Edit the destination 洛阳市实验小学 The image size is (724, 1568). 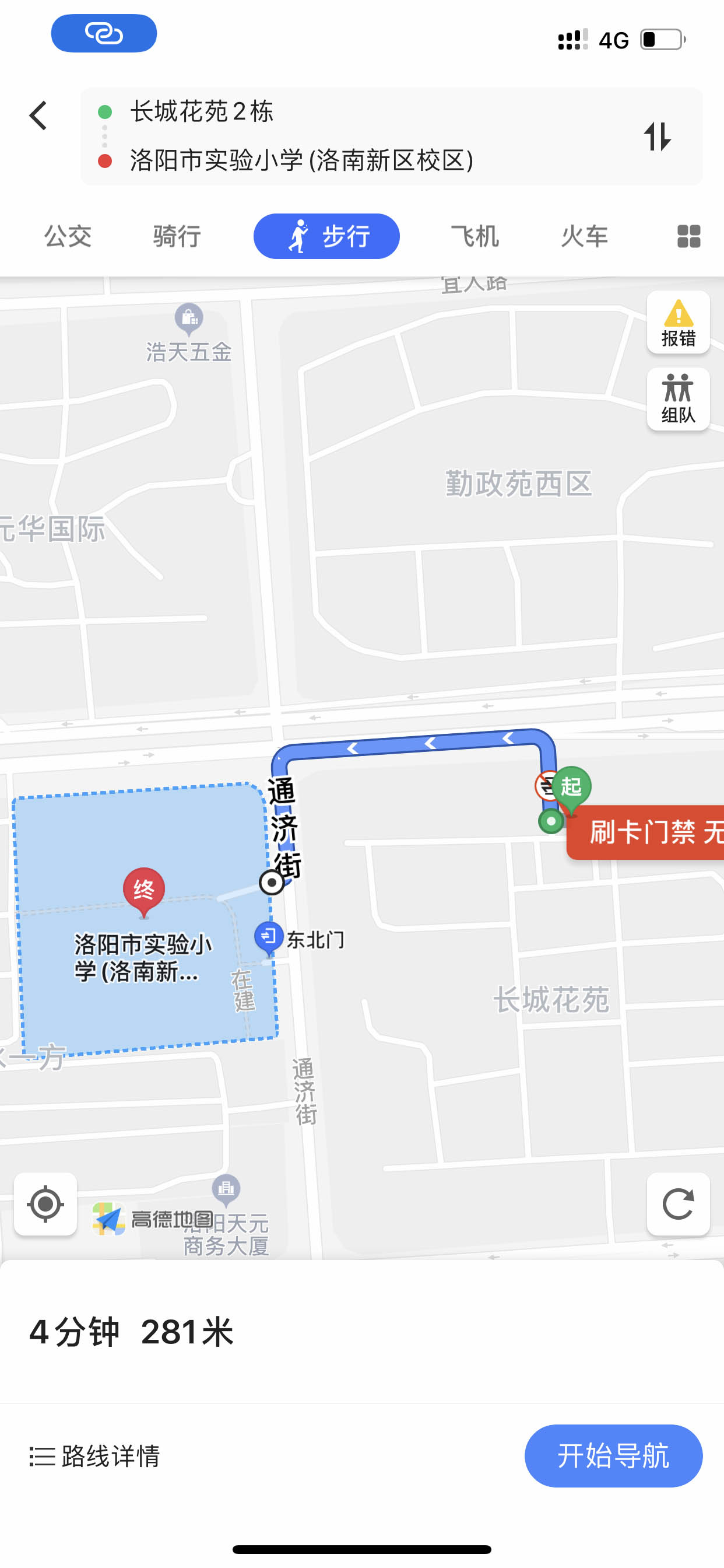pyautogui.click(x=301, y=160)
